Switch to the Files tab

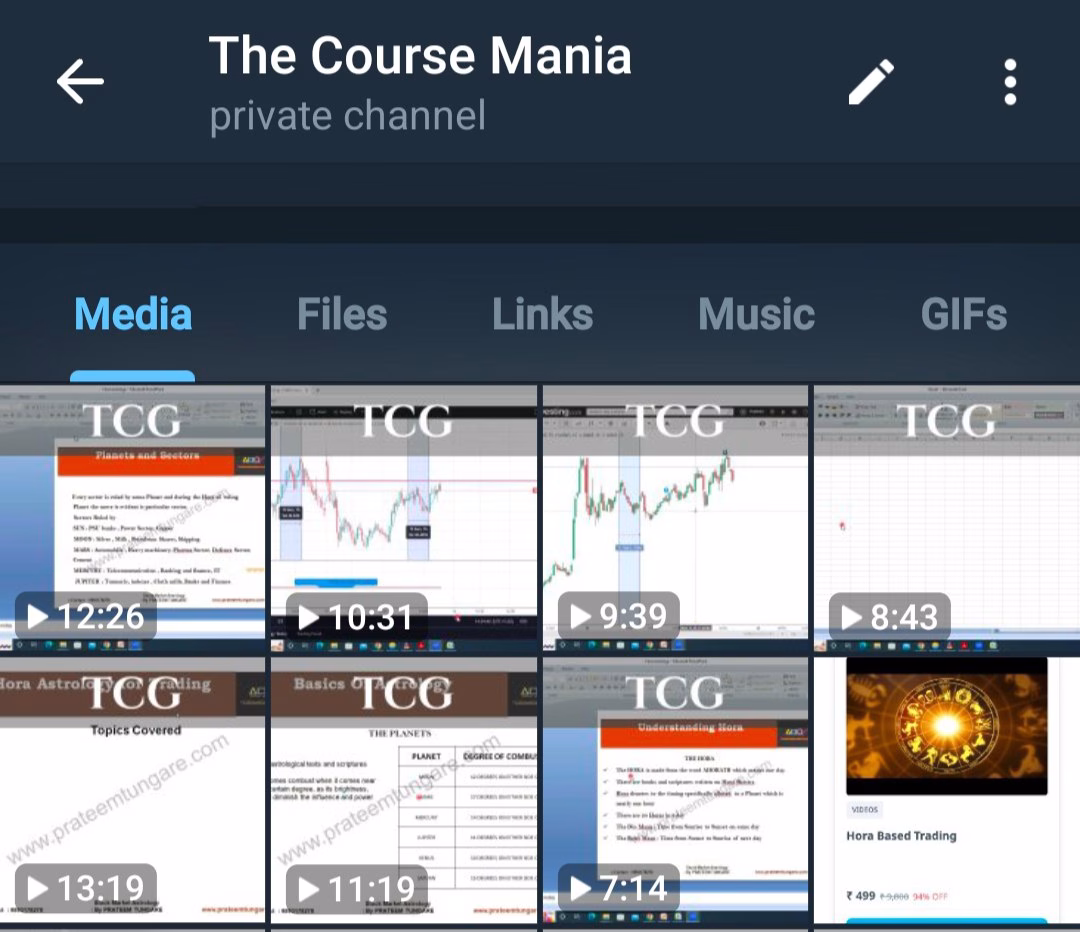click(x=342, y=315)
